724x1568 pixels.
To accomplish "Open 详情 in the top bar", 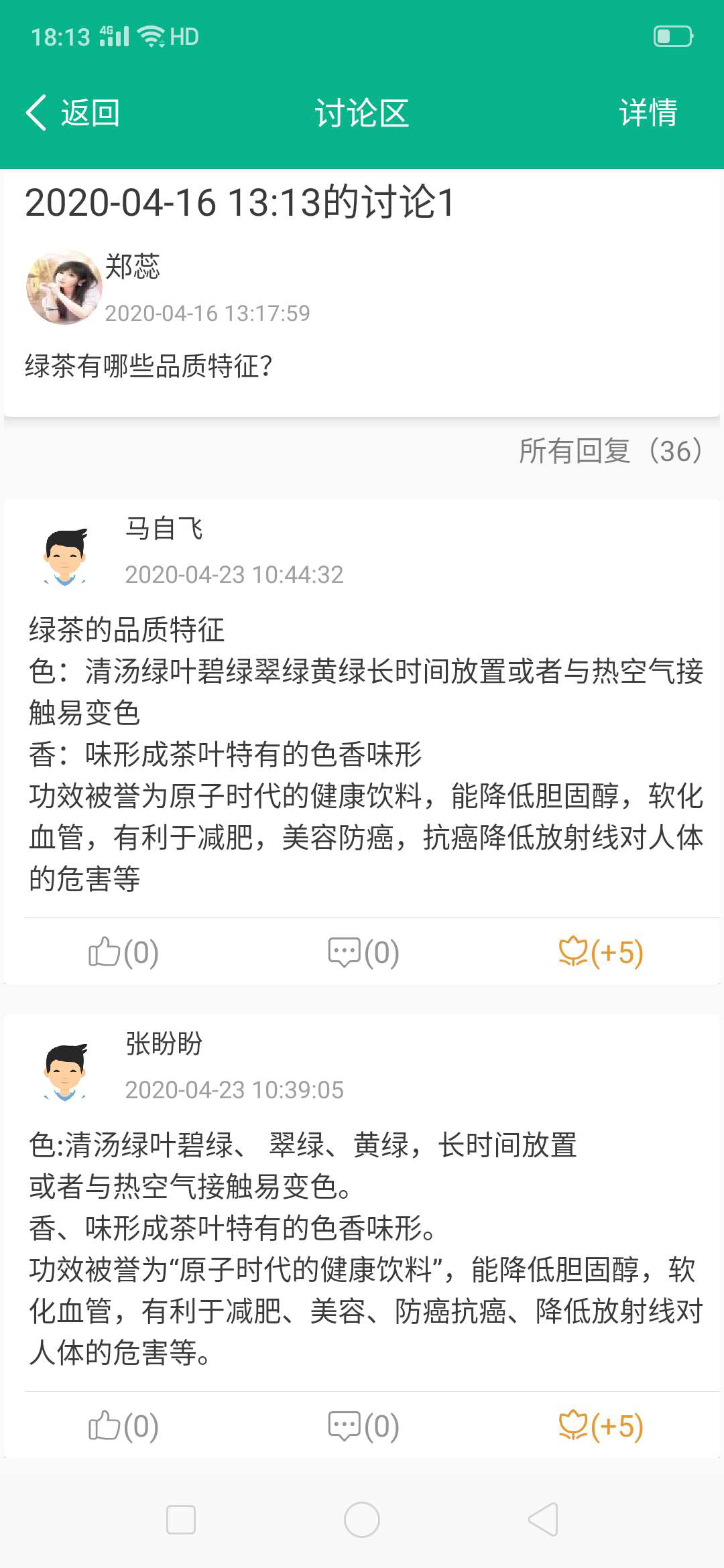I will point(648,113).
